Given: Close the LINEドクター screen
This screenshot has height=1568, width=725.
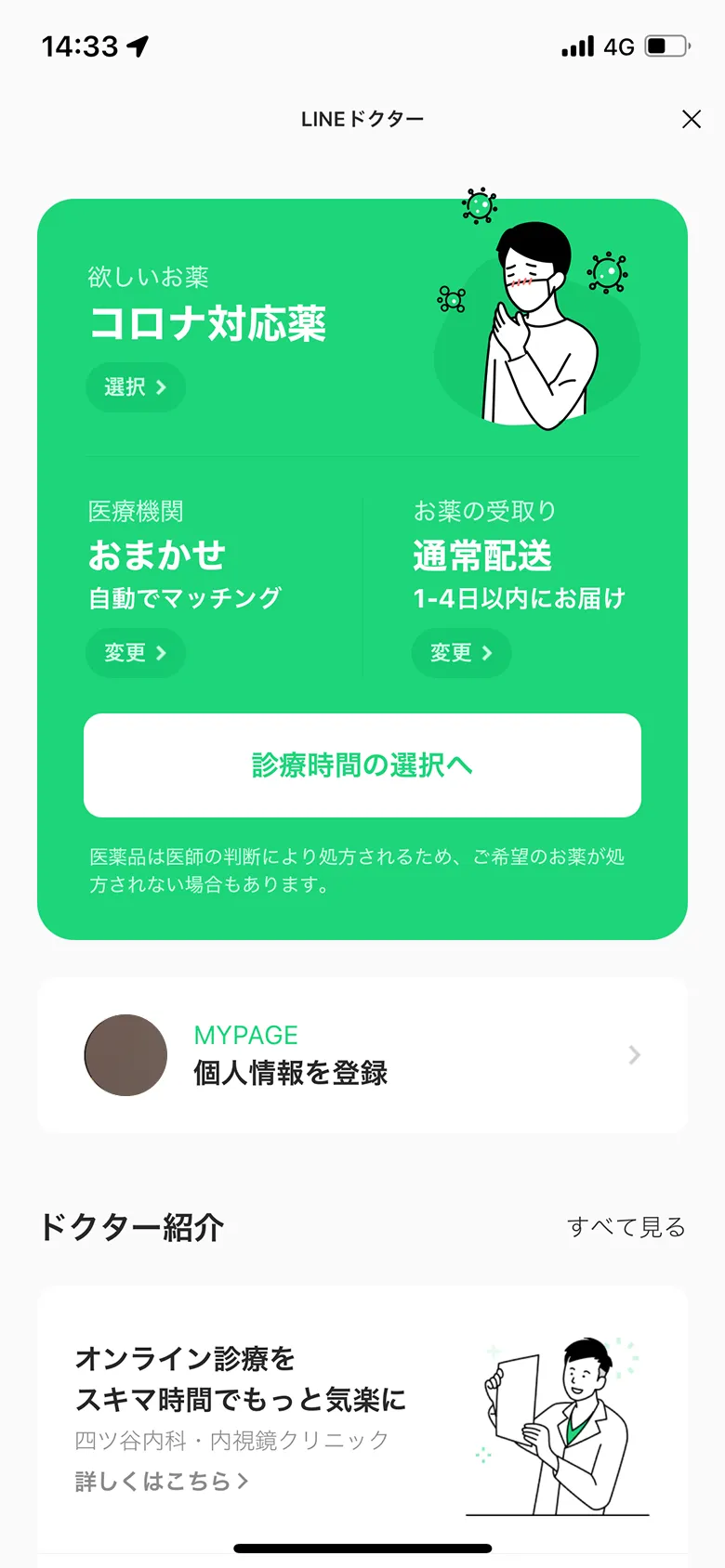Looking at the screenshot, I should pos(692,119).
